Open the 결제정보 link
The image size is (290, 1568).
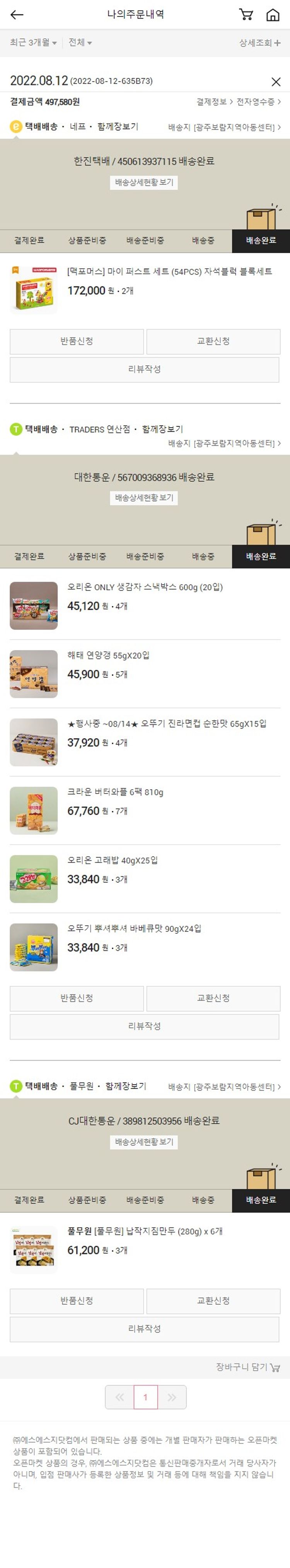coord(214,102)
